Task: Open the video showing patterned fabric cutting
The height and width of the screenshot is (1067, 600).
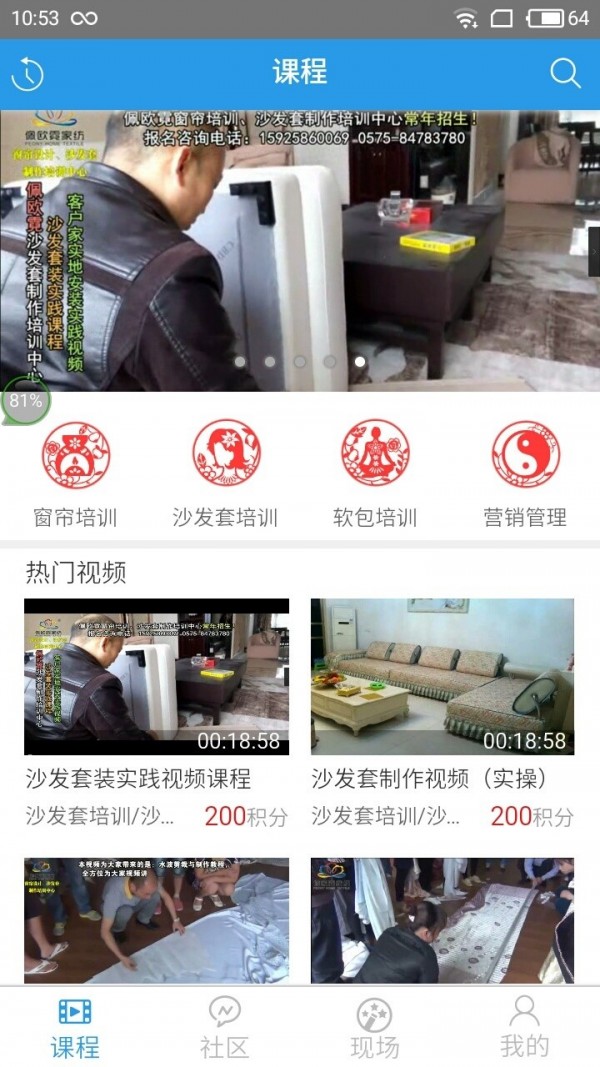Action: click(442, 920)
